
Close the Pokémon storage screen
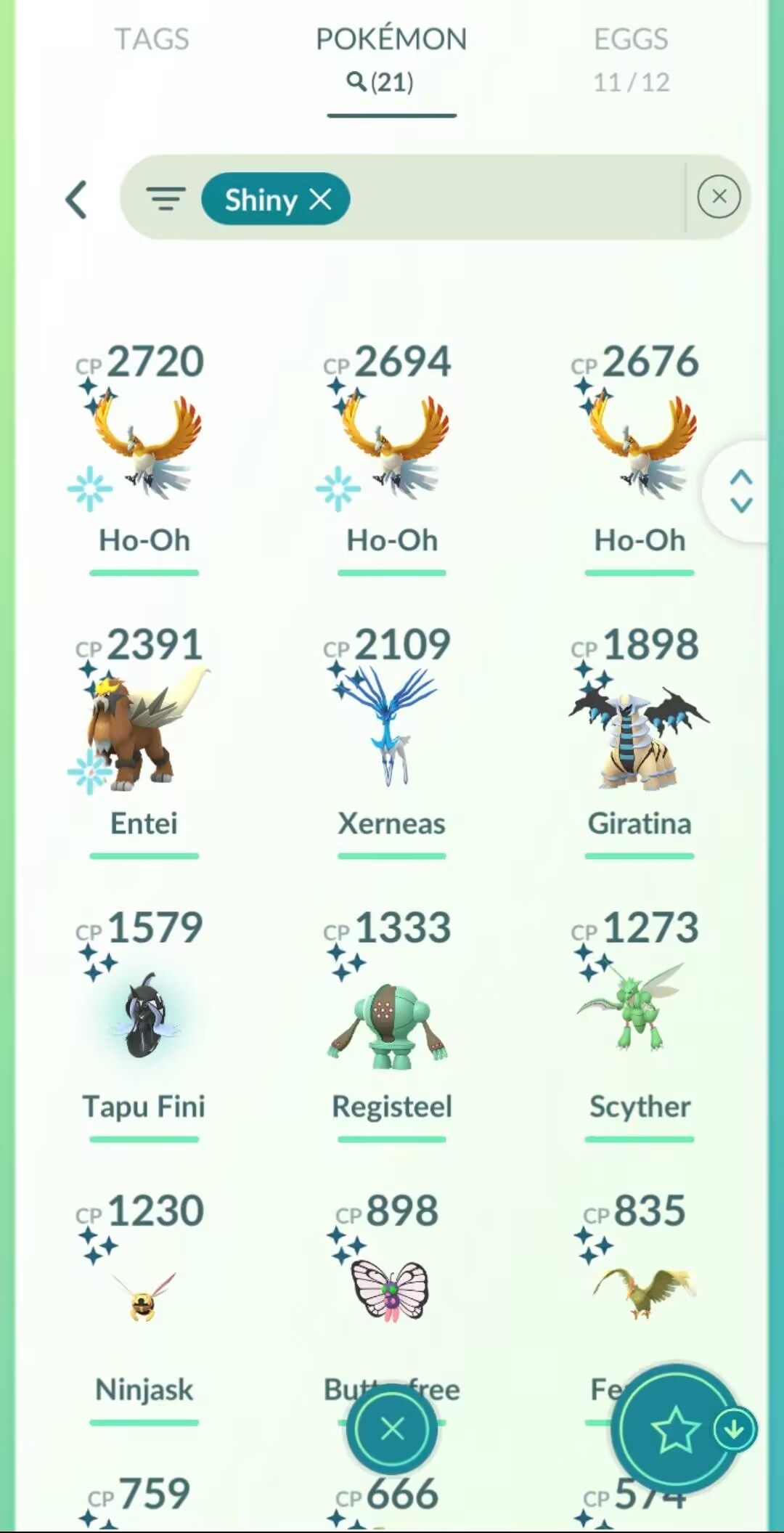(392, 1428)
